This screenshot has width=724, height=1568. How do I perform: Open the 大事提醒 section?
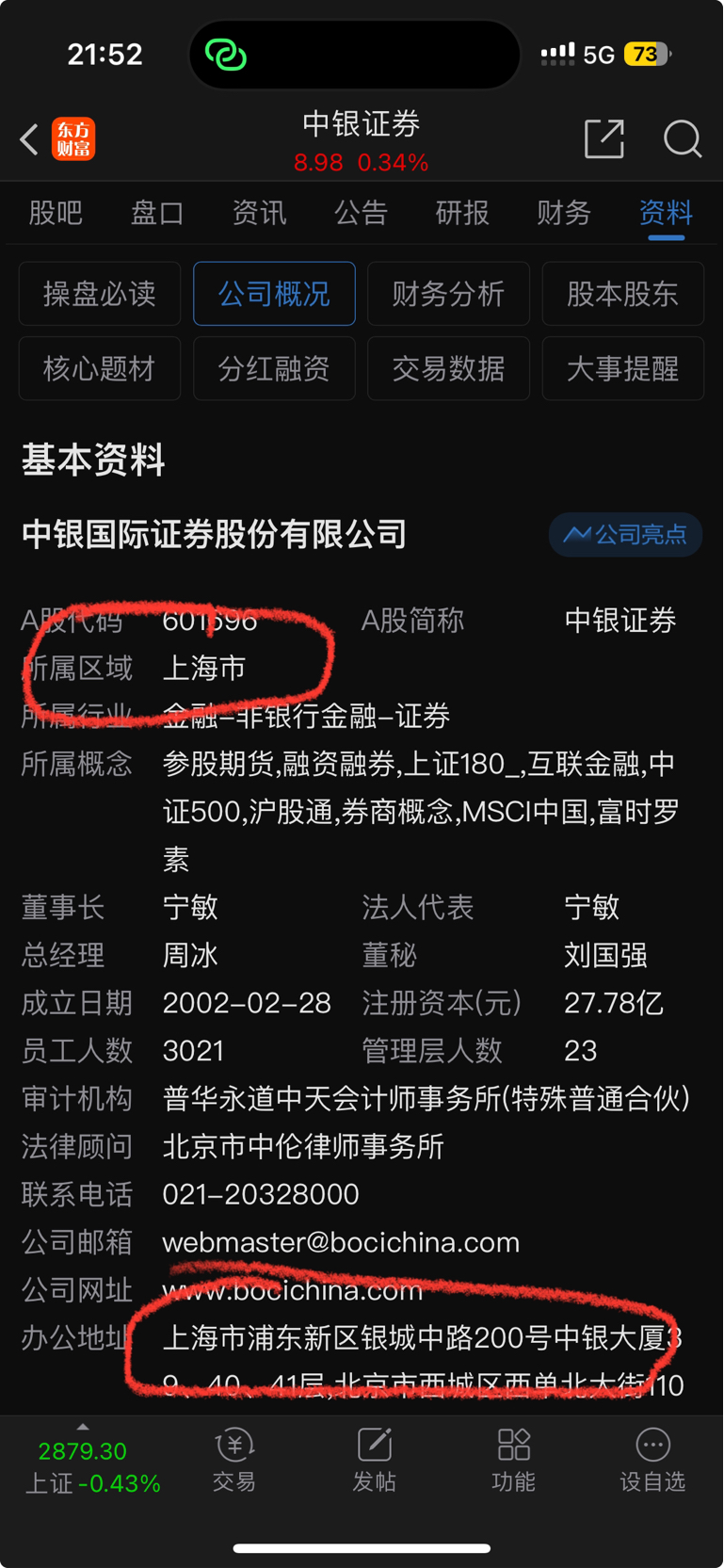pyautogui.click(x=622, y=368)
